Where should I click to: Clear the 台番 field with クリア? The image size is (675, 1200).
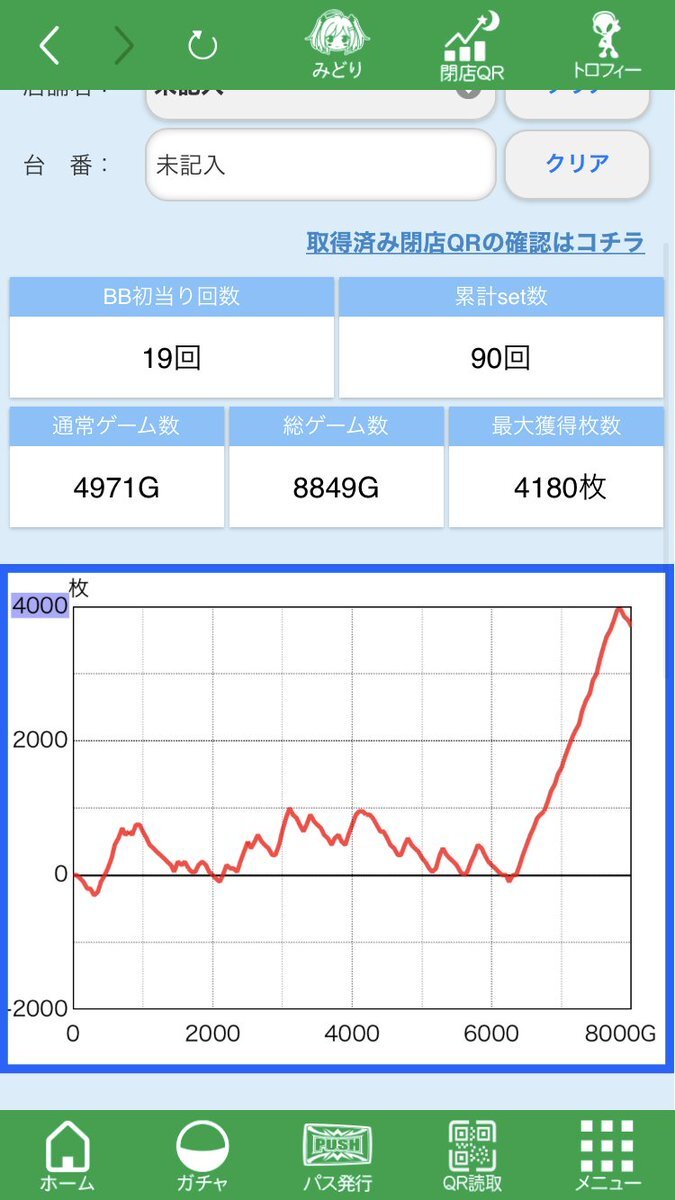point(577,164)
